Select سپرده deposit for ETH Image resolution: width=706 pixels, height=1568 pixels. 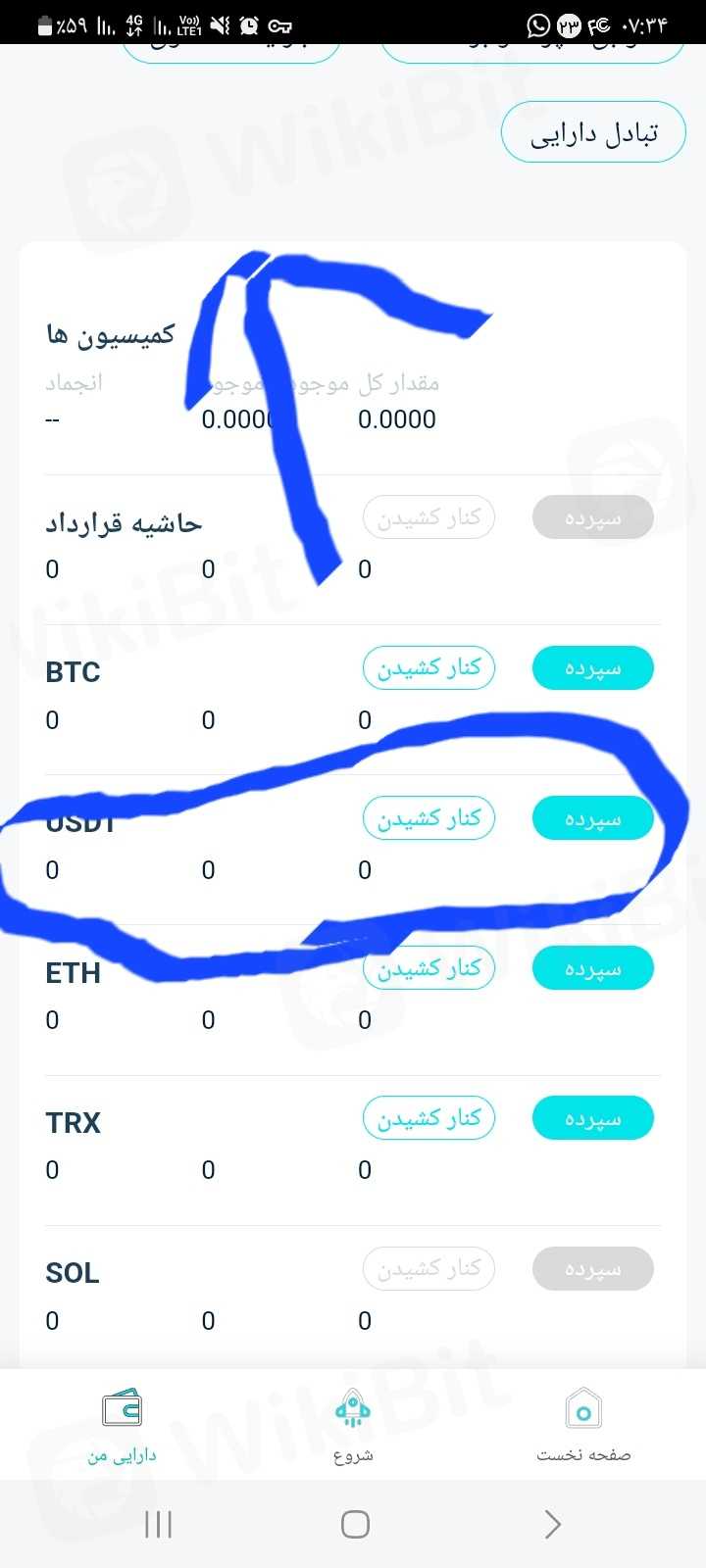(x=592, y=968)
